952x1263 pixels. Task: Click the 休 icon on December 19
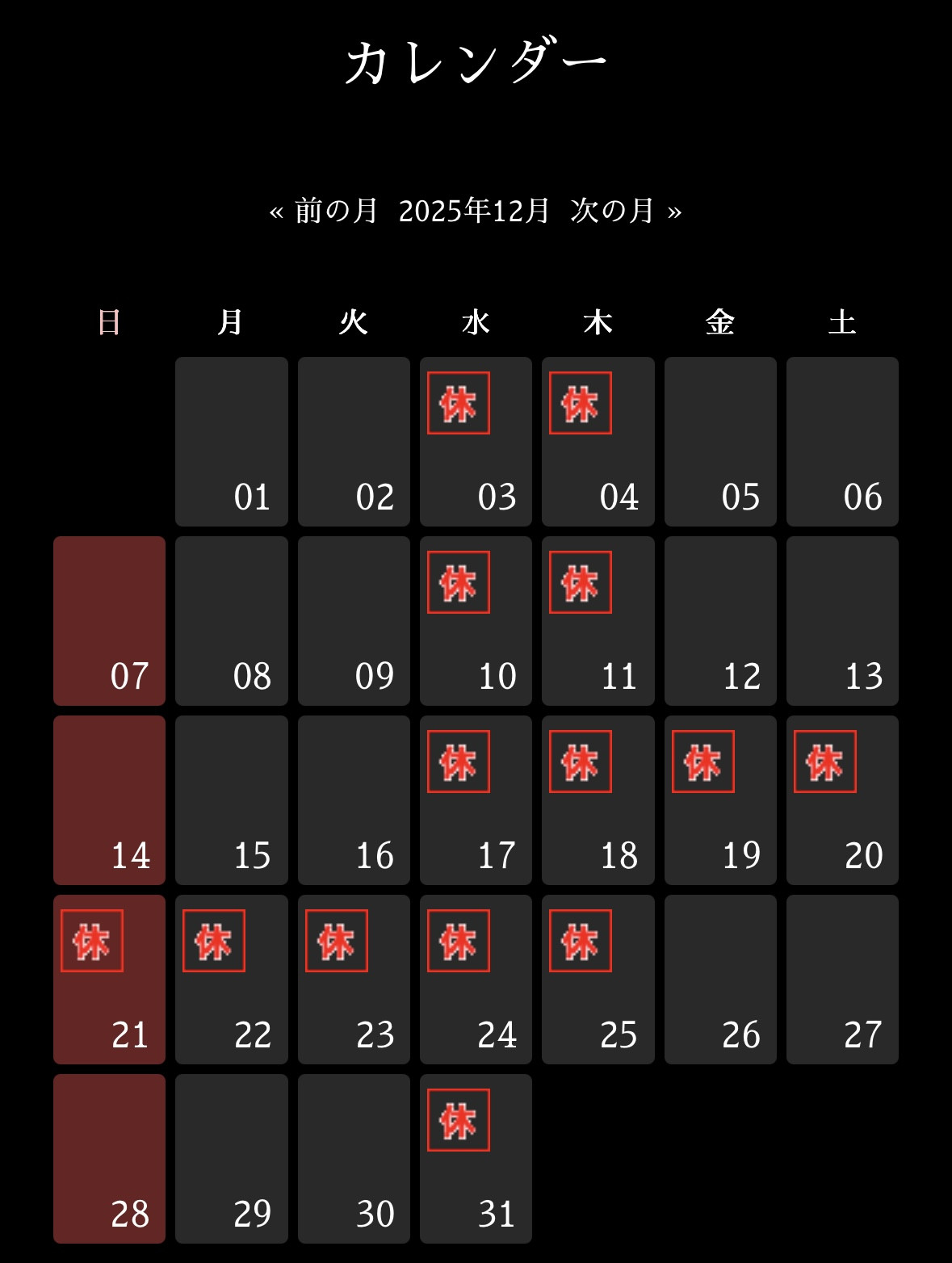coord(703,762)
